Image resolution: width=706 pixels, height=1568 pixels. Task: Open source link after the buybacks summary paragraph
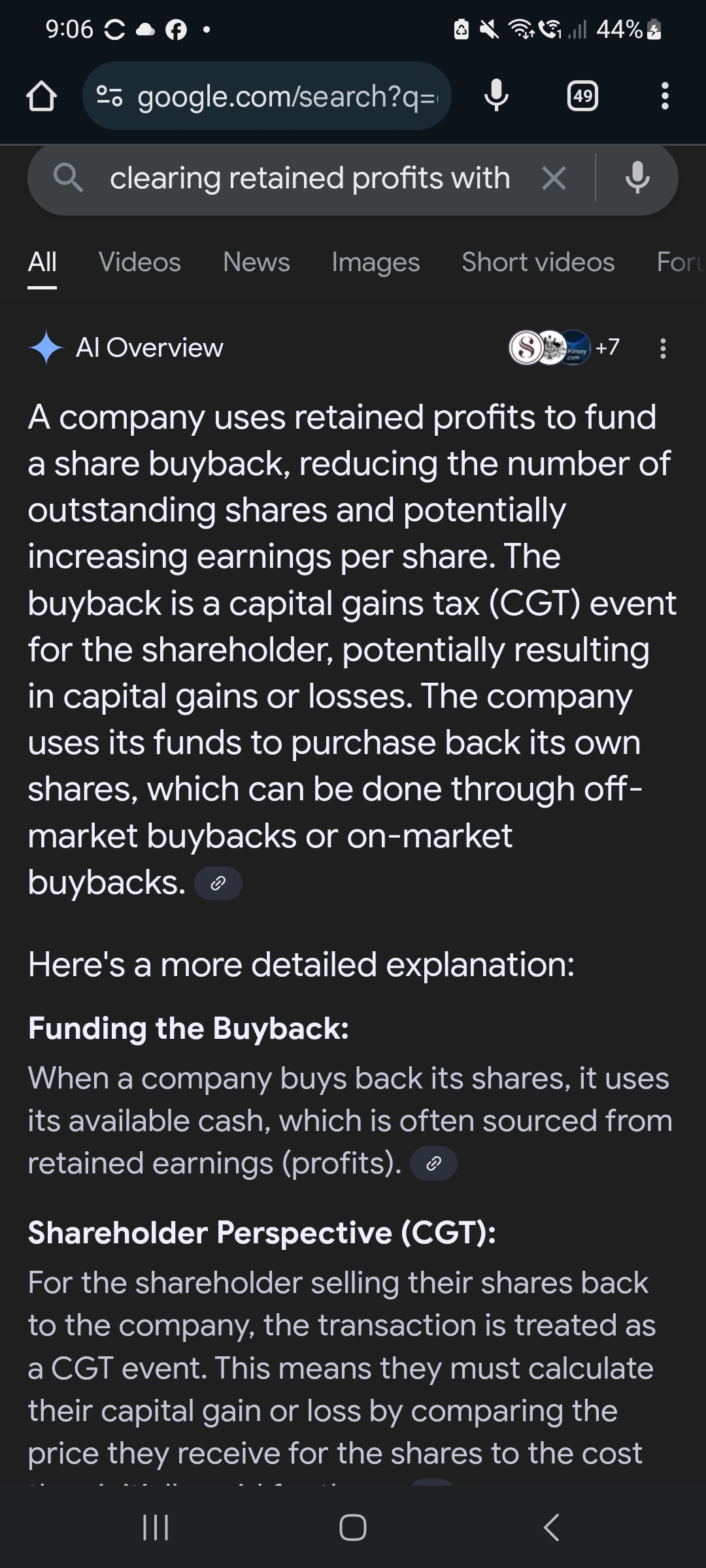coord(218,884)
